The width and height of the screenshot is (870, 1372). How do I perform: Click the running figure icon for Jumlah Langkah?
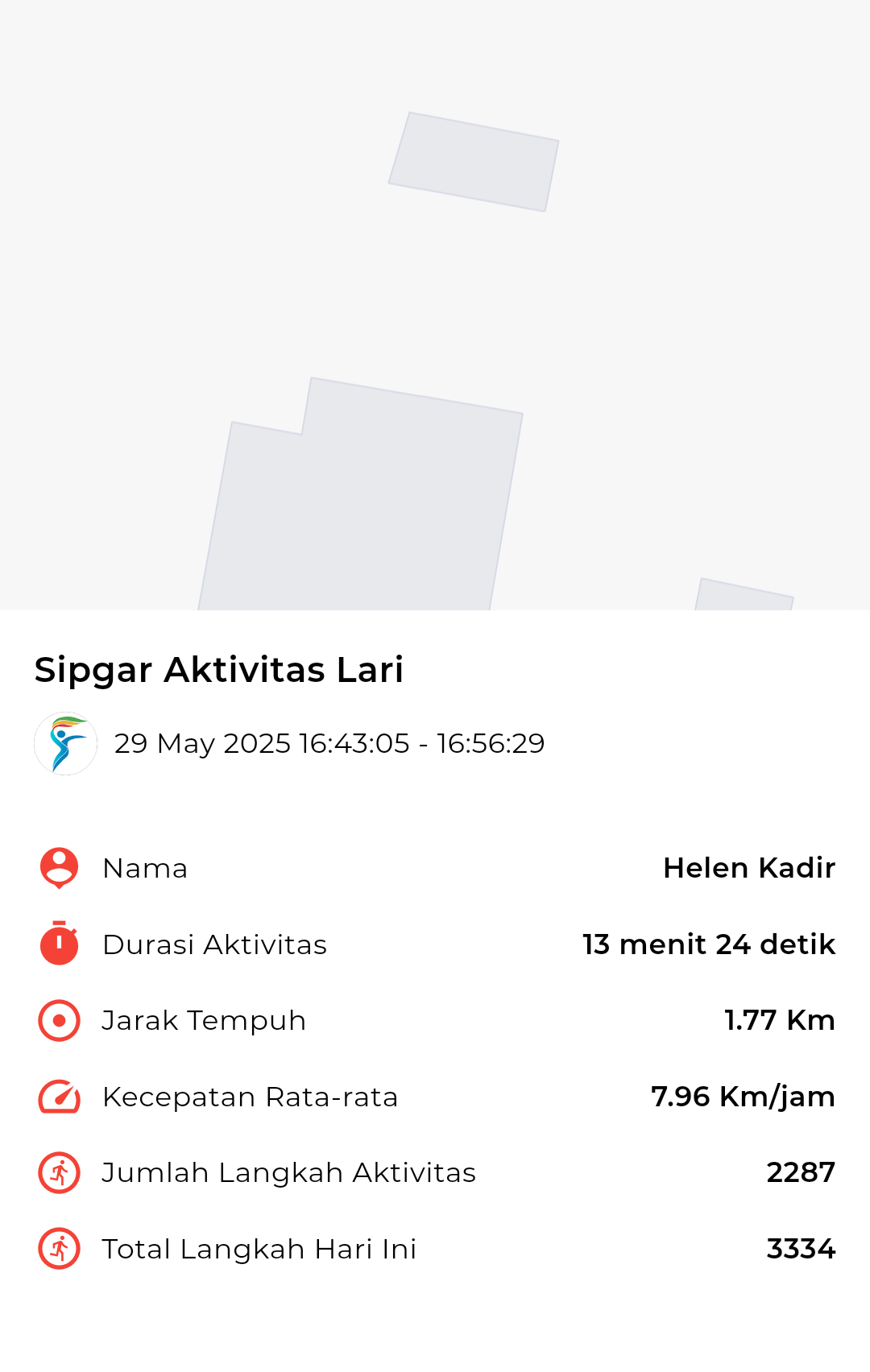(58, 1172)
